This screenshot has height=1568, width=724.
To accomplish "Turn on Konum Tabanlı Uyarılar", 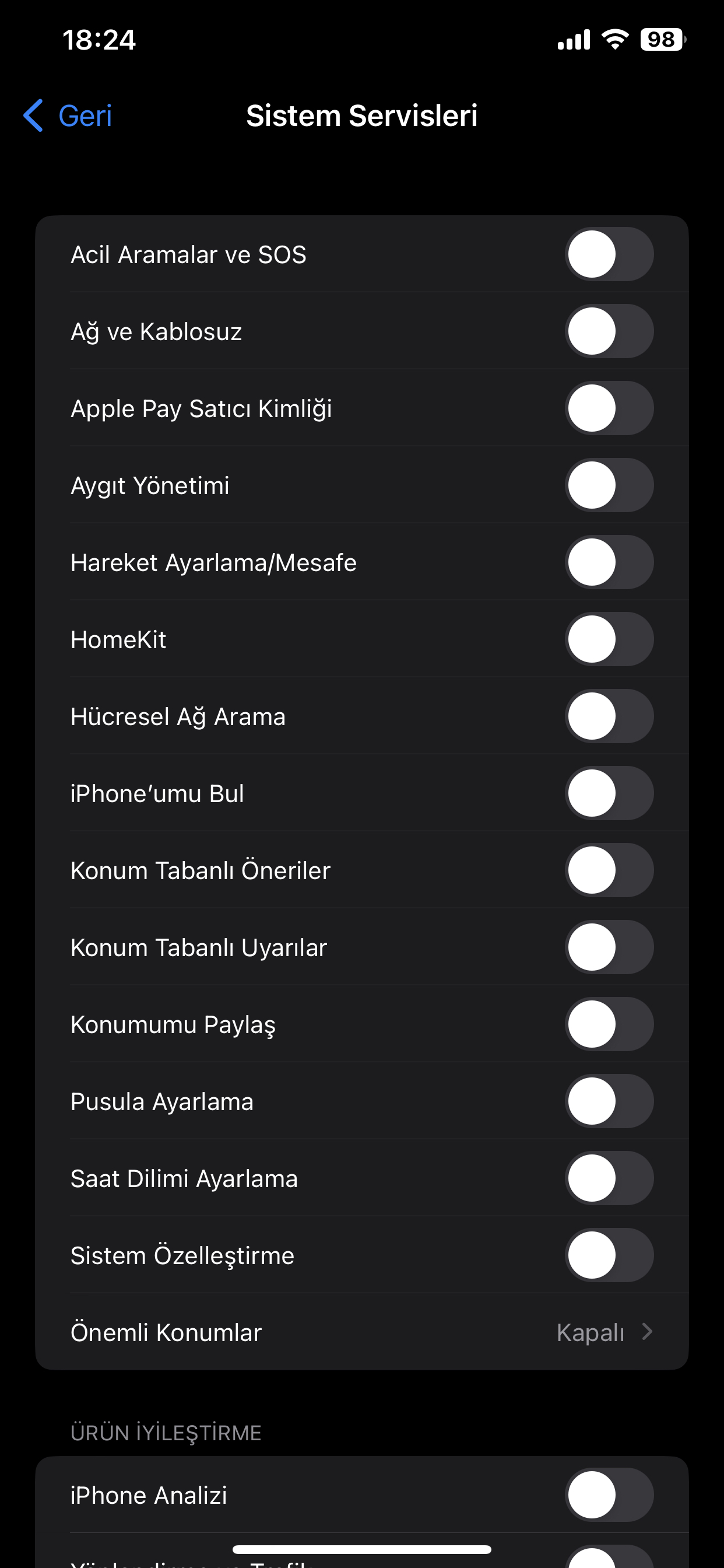I will coord(609,947).
